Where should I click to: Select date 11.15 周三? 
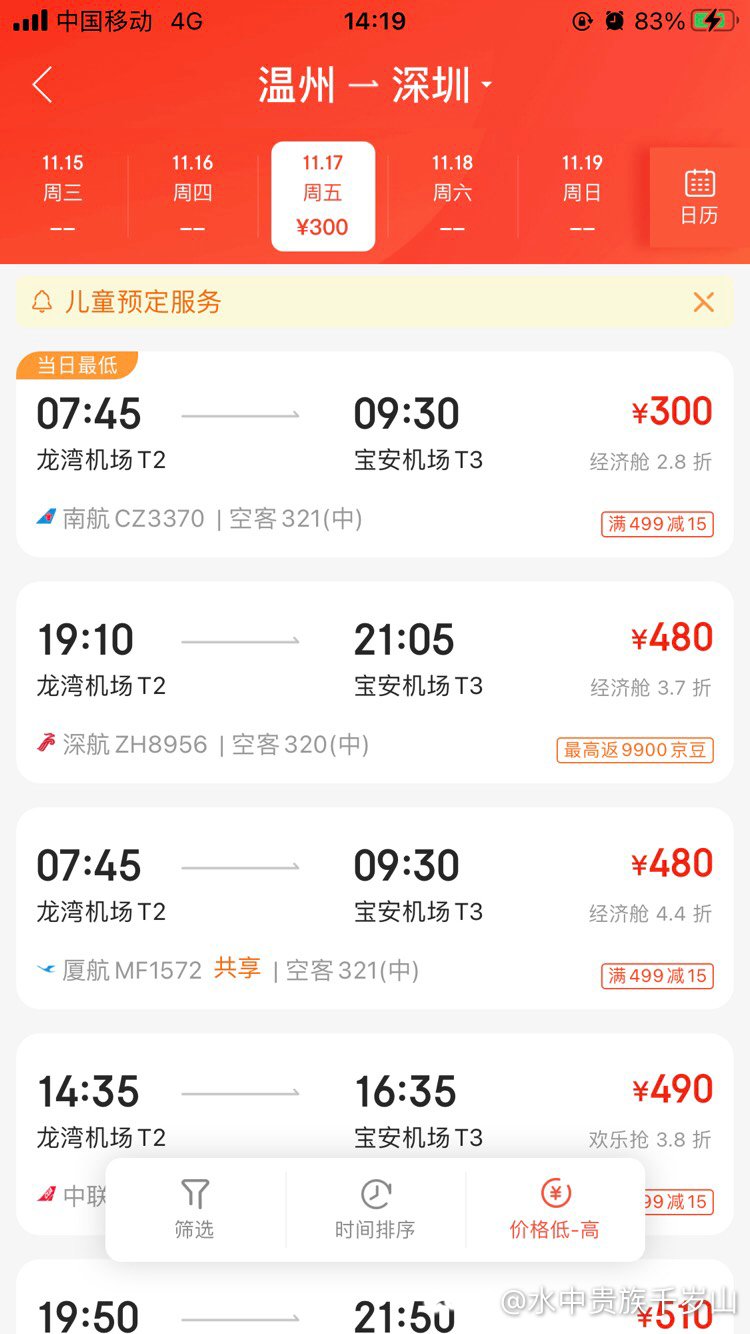(63, 196)
